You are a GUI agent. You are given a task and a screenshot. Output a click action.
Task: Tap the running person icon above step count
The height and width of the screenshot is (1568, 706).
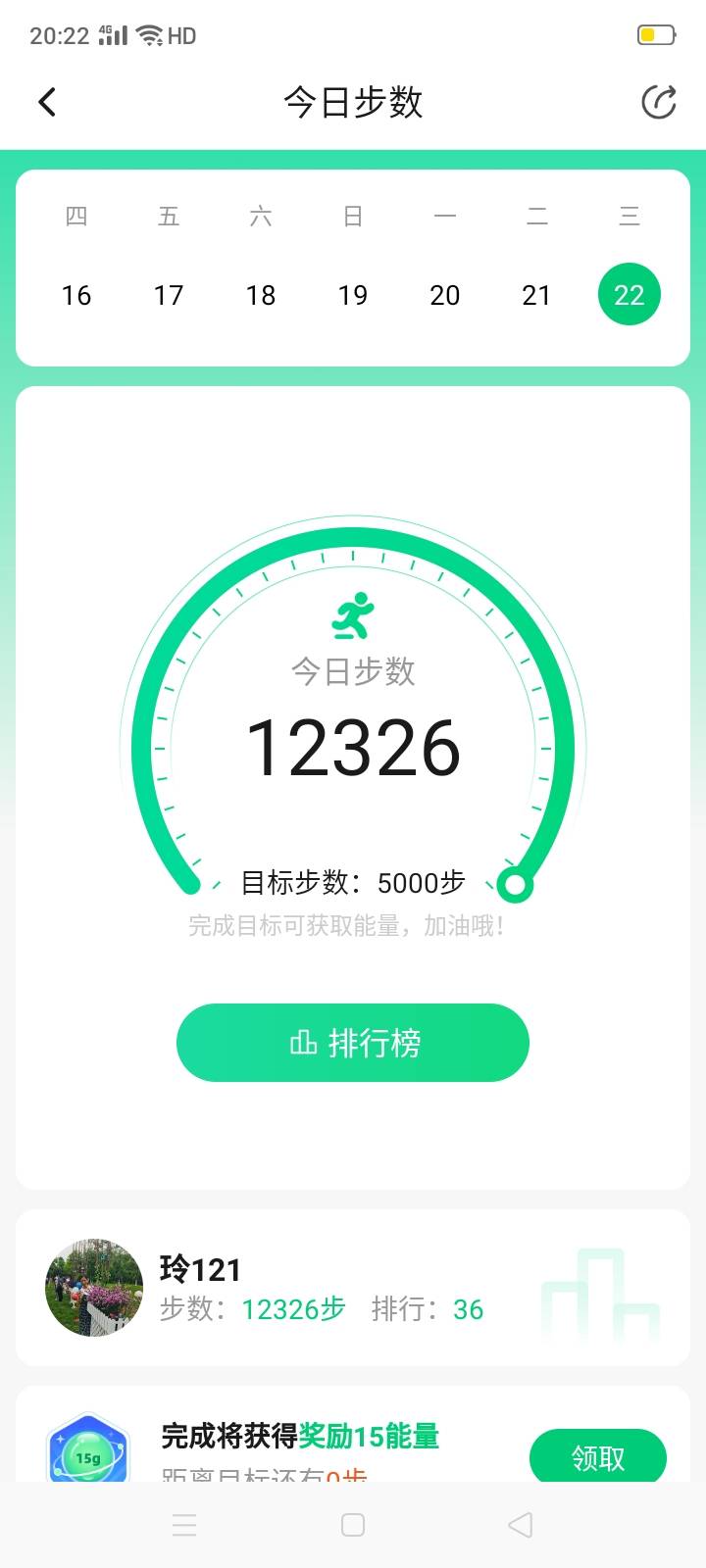[352, 612]
